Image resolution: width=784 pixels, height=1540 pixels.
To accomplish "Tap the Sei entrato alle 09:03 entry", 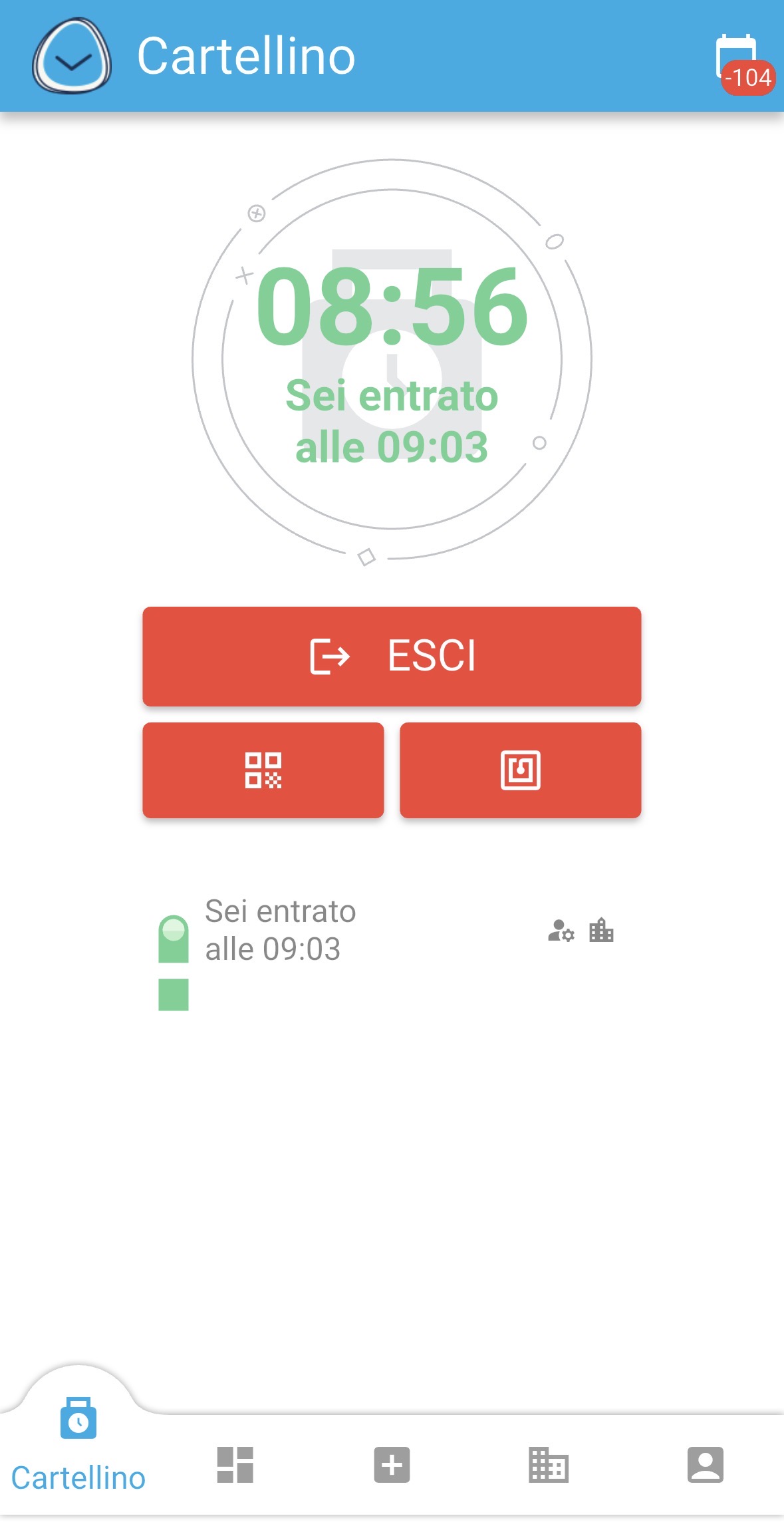I will (x=281, y=930).
